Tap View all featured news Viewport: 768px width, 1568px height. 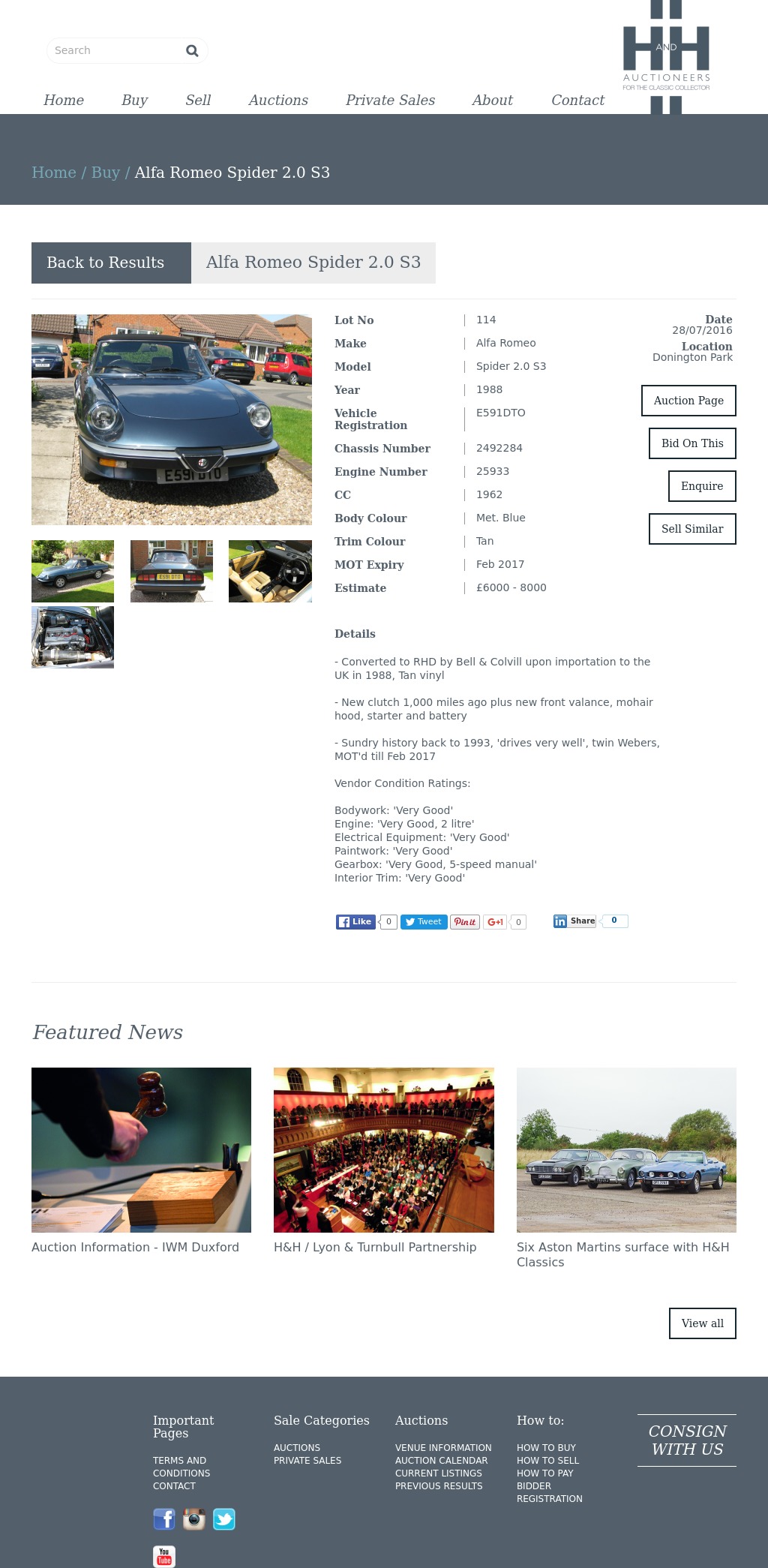(702, 1323)
